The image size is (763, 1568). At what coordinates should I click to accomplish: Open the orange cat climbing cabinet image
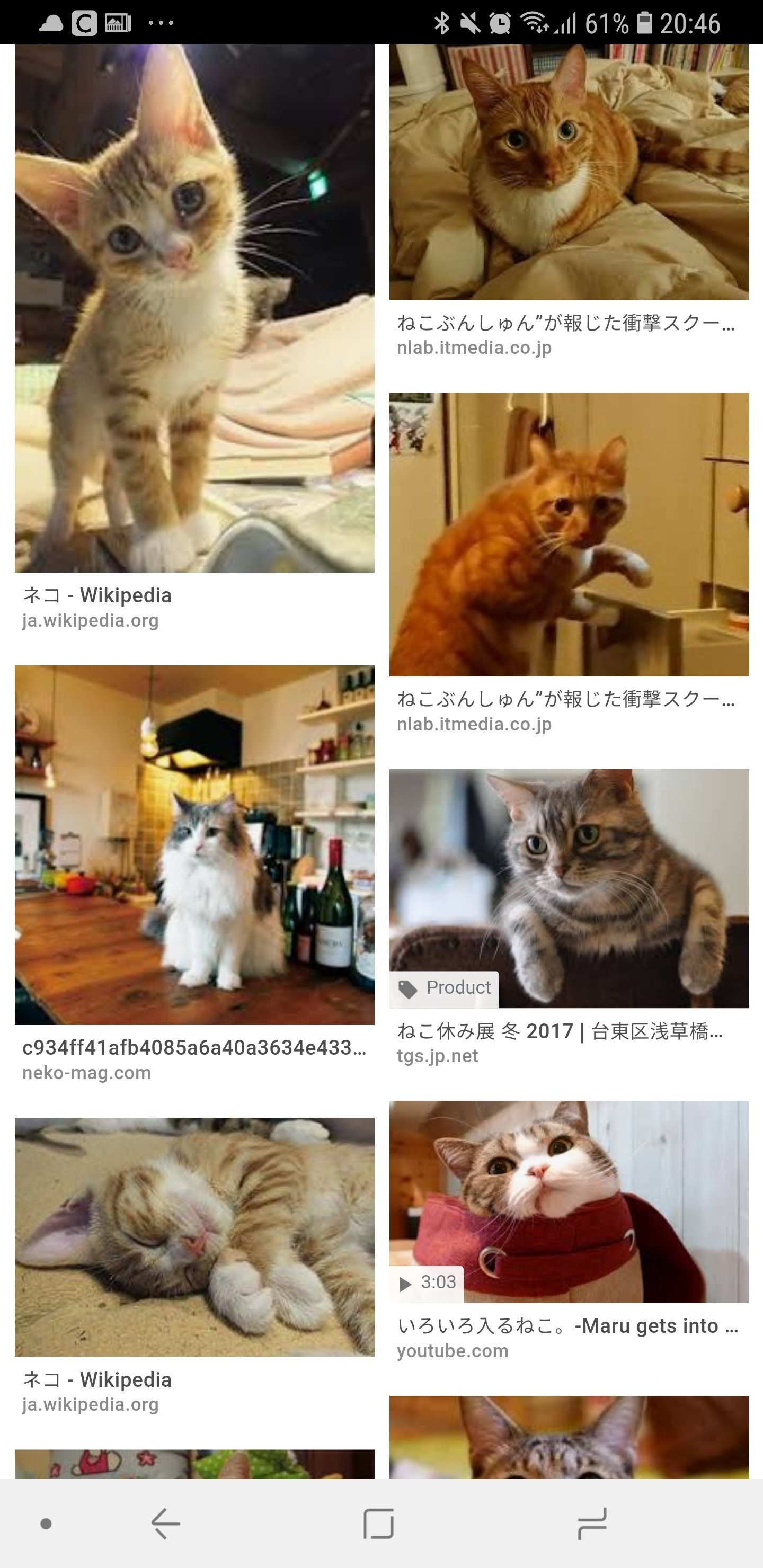click(x=569, y=534)
